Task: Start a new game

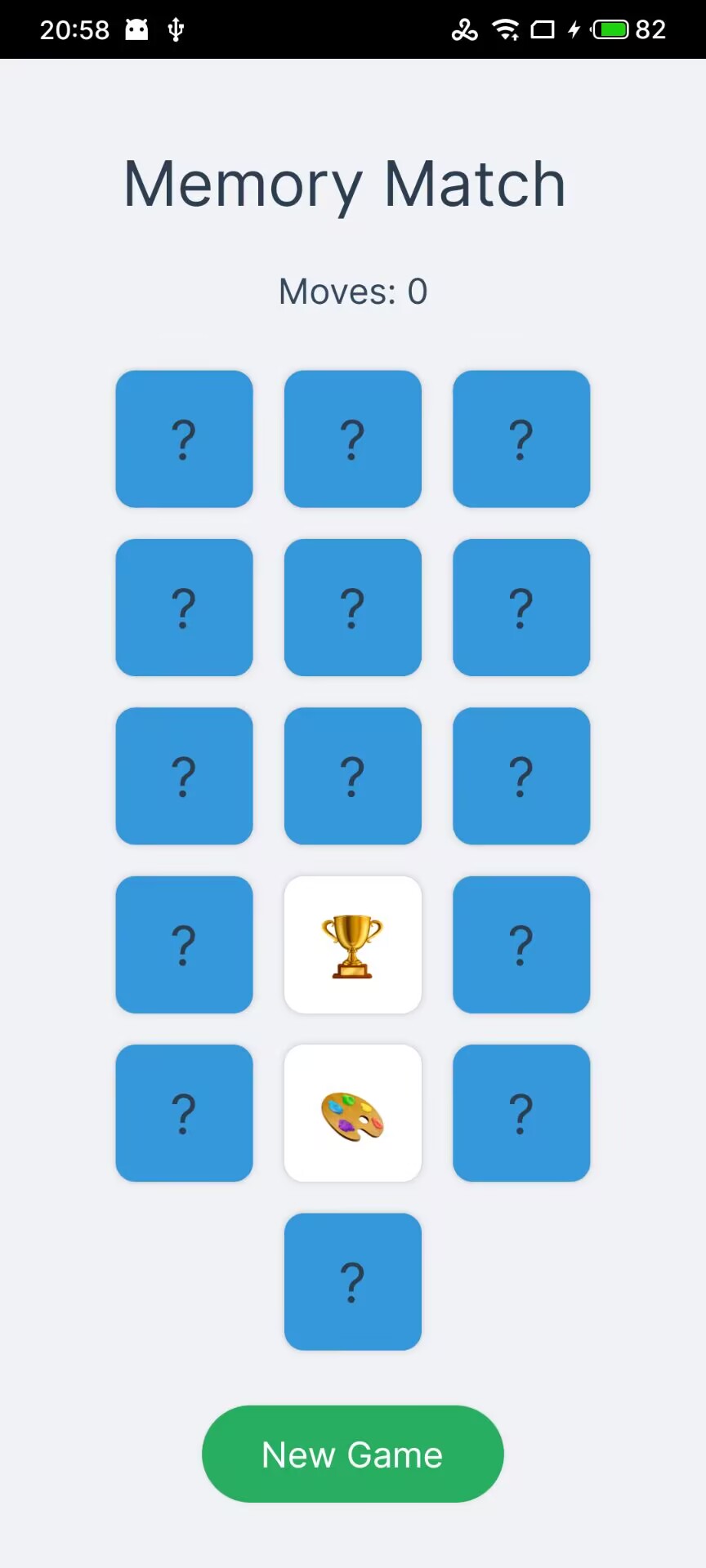Action: (352, 1454)
